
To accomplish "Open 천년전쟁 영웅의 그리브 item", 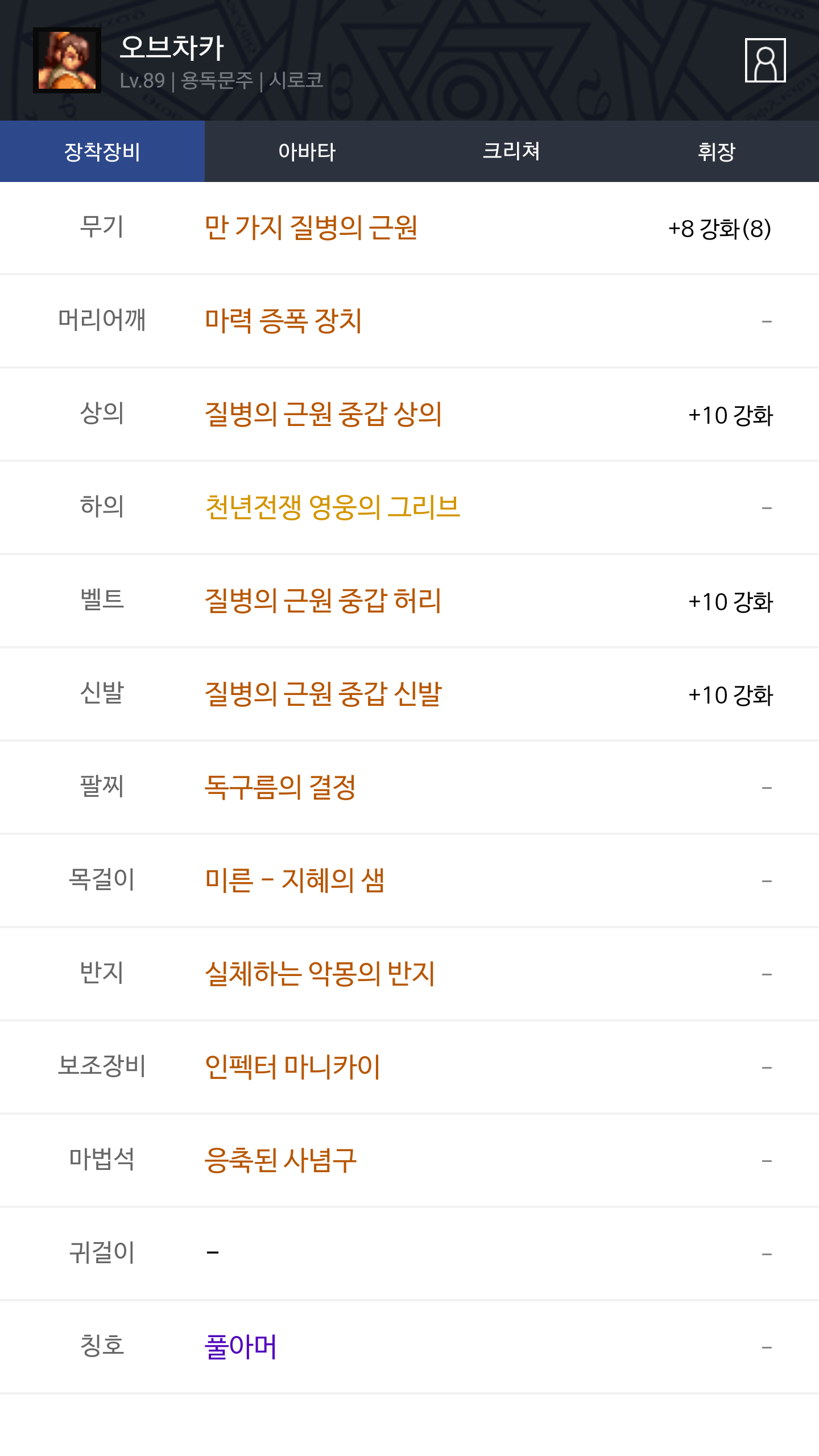I will click(x=332, y=507).
